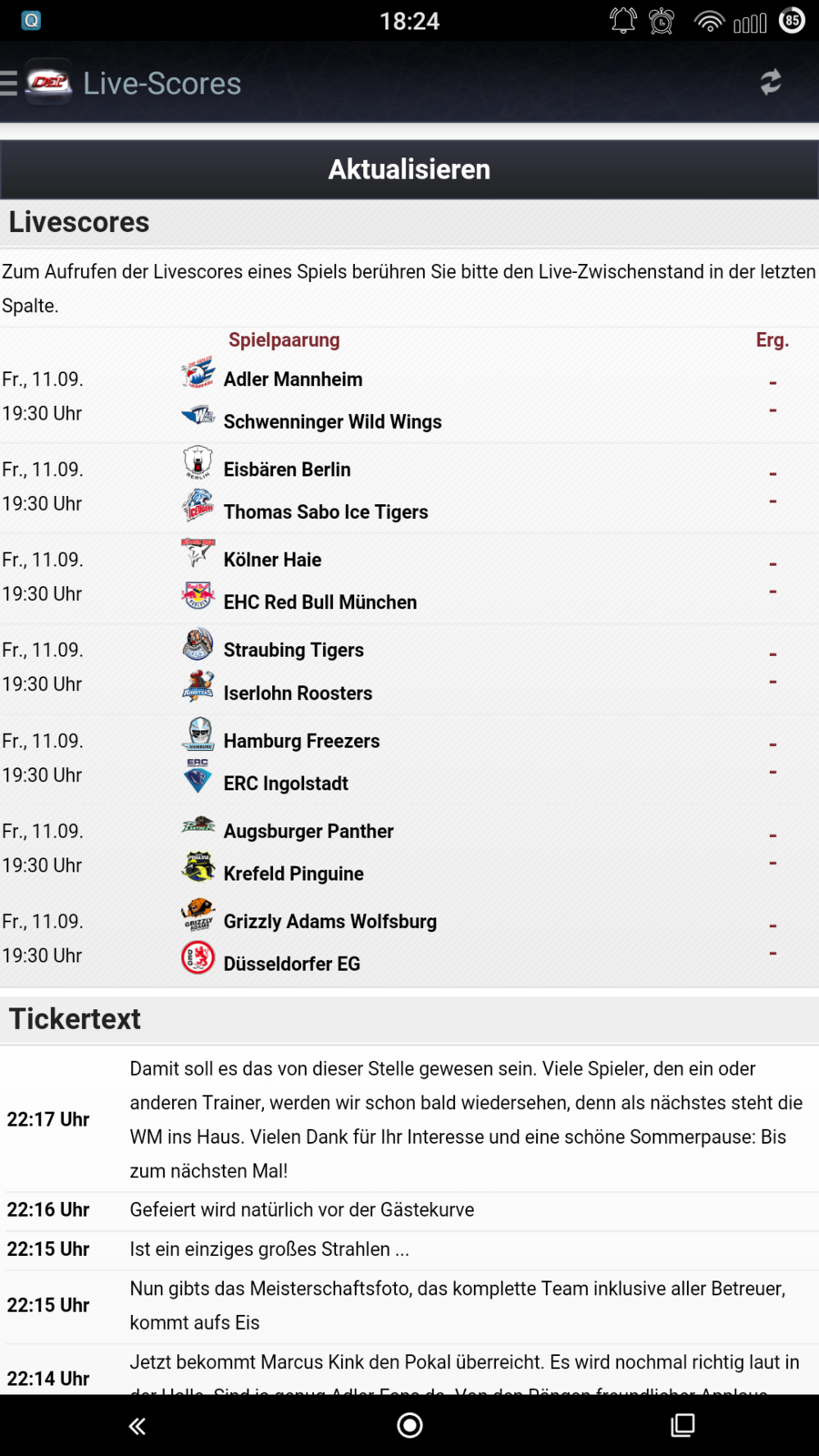Tap the refresh arrows icon
This screenshot has height=1456, width=819.
(x=771, y=83)
